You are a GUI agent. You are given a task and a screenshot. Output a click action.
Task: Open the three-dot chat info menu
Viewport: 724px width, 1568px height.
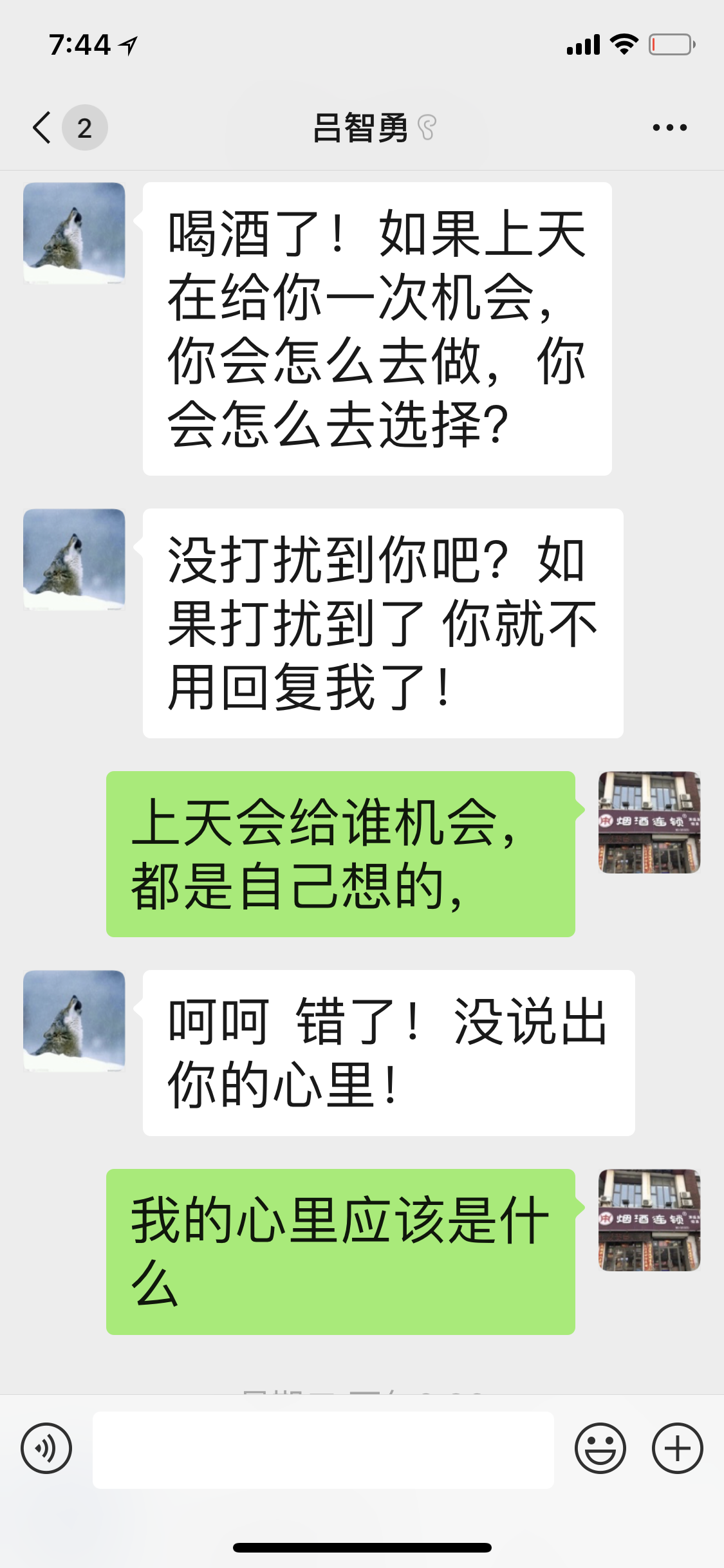pyautogui.click(x=669, y=127)
